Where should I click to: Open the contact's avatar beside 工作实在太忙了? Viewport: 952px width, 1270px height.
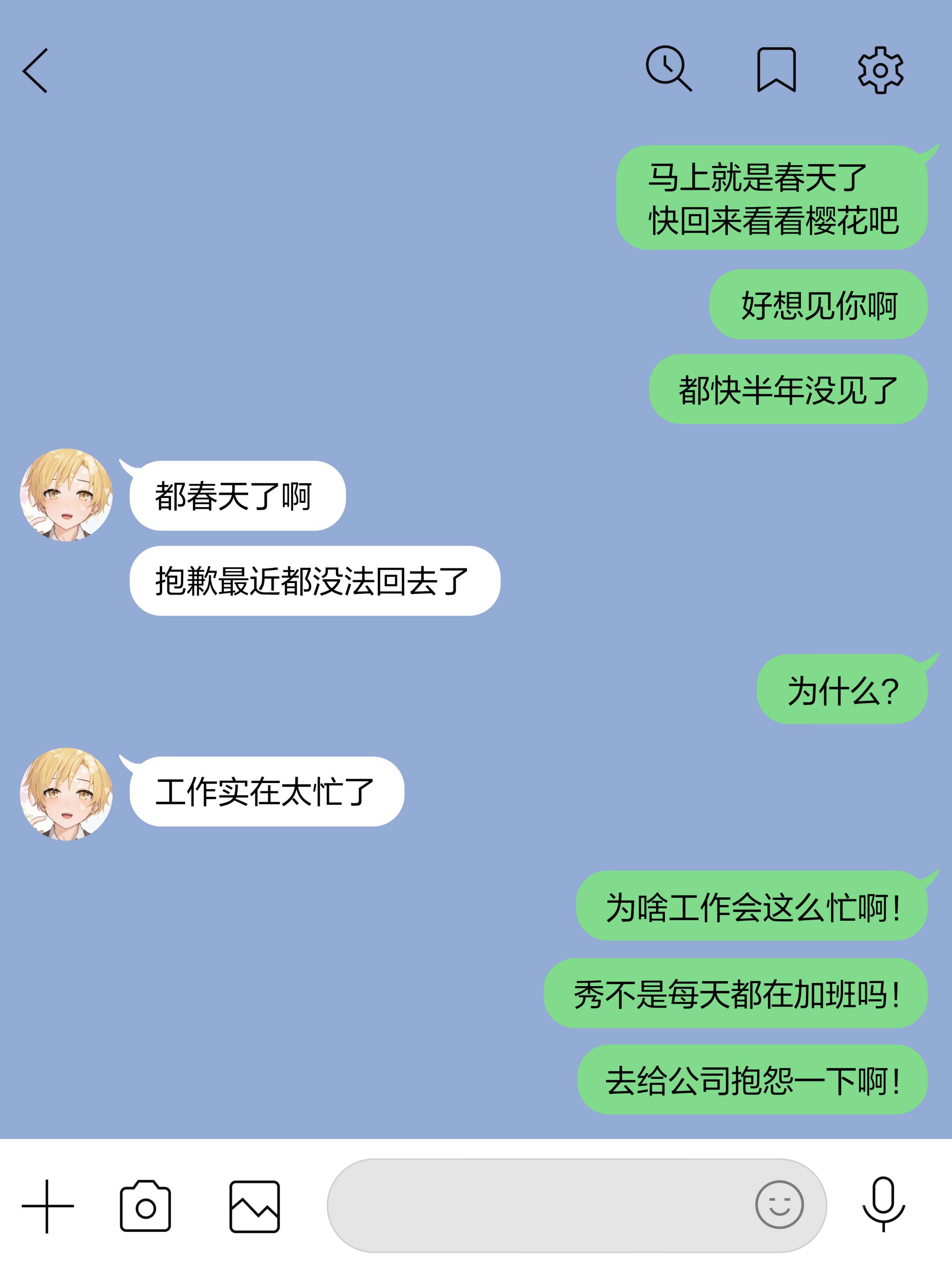[x=67, y=794]
